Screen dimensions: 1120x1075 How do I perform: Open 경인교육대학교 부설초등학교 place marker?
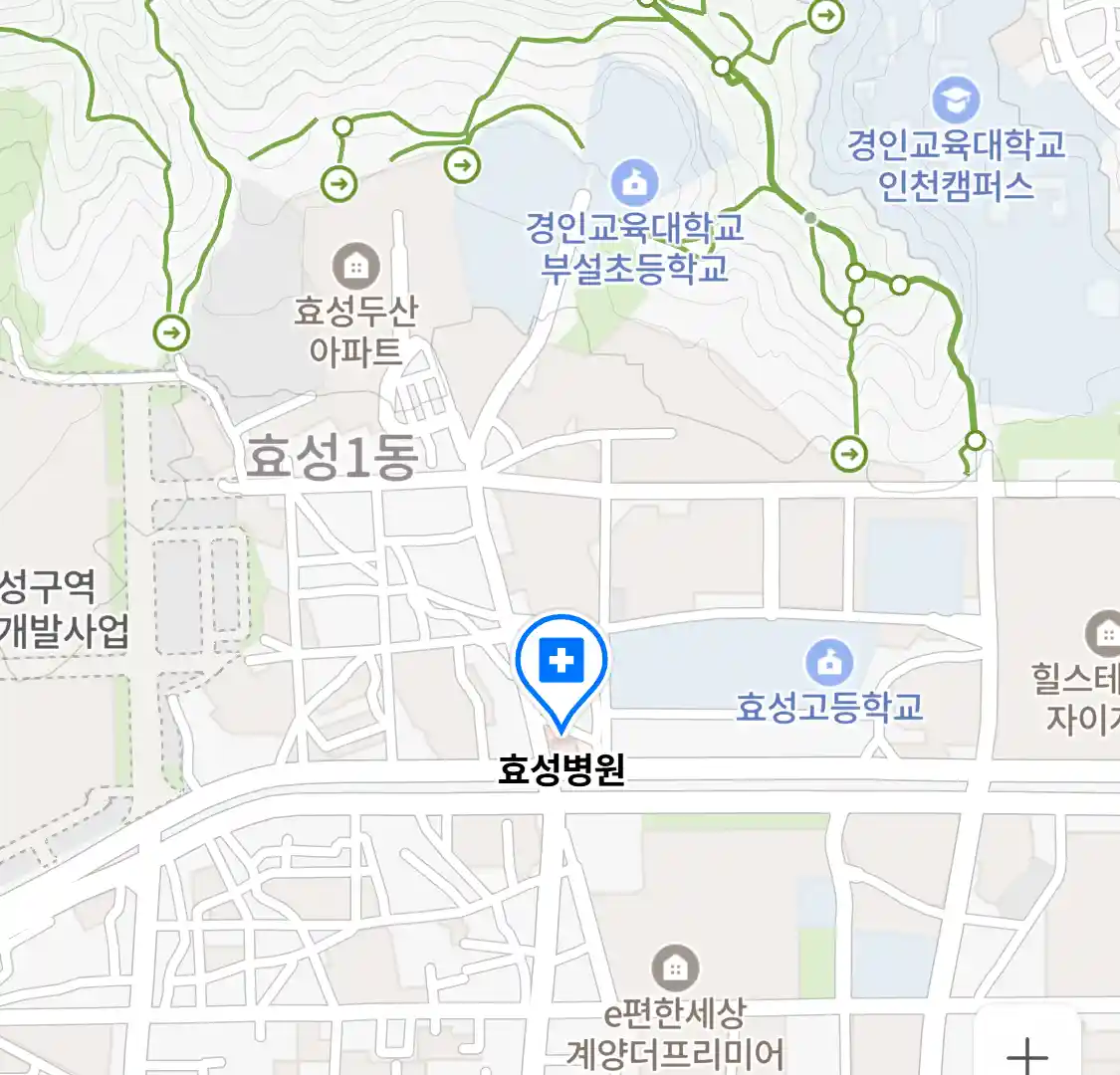pyautogui.click(x=634, y=182)
